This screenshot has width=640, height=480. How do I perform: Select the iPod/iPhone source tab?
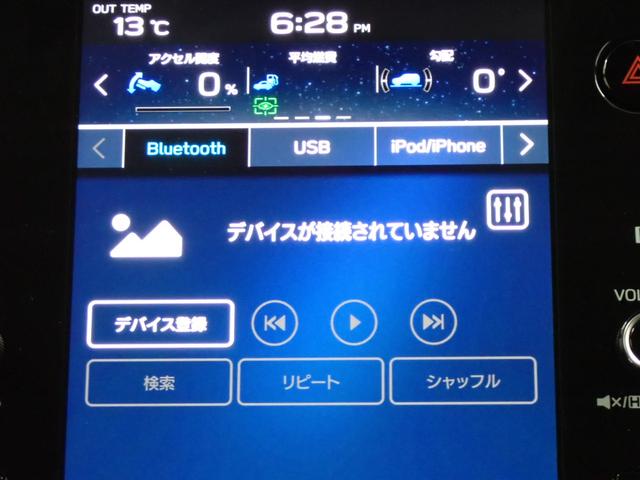click(x=437, y=147)
